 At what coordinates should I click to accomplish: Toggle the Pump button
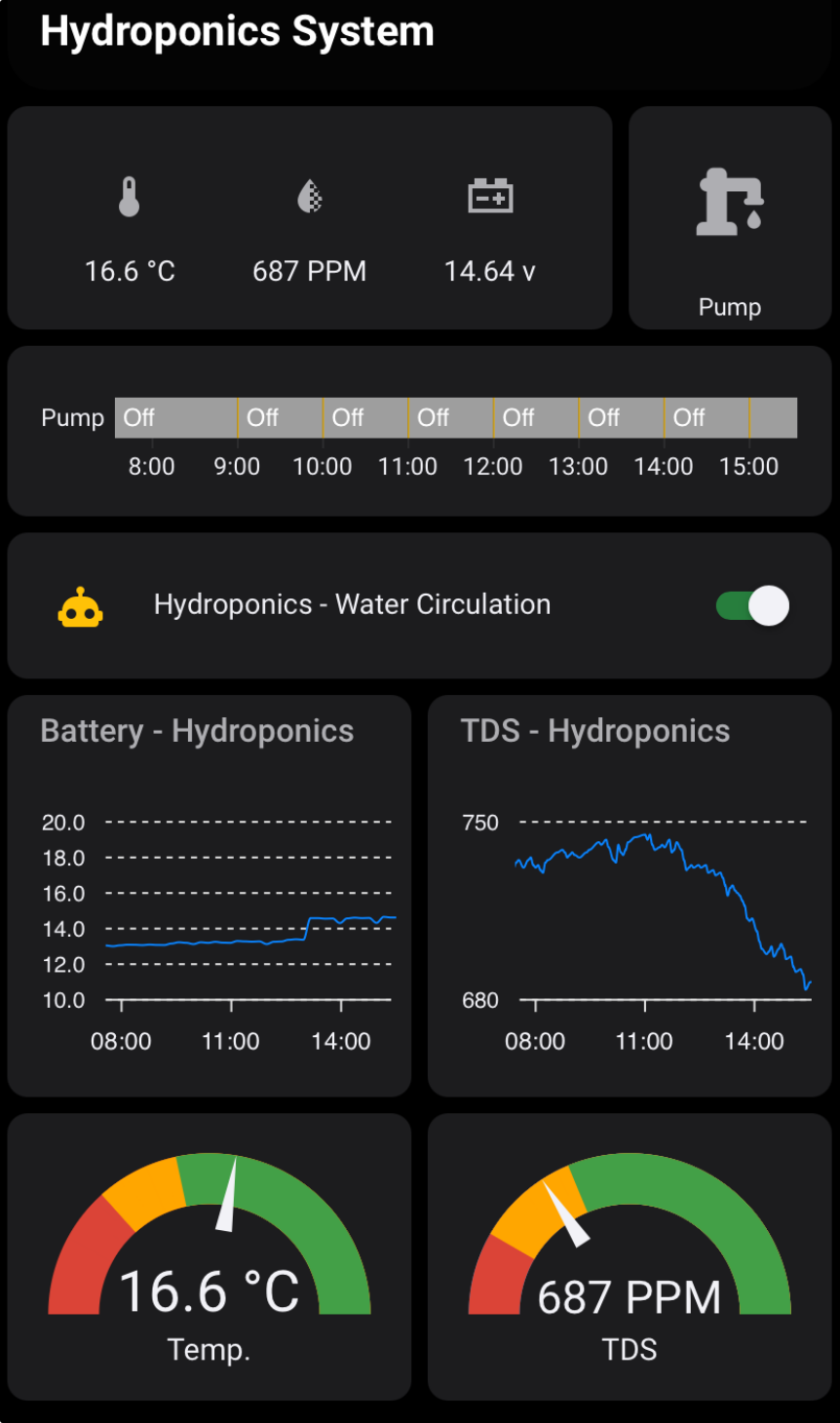point(730,217)
